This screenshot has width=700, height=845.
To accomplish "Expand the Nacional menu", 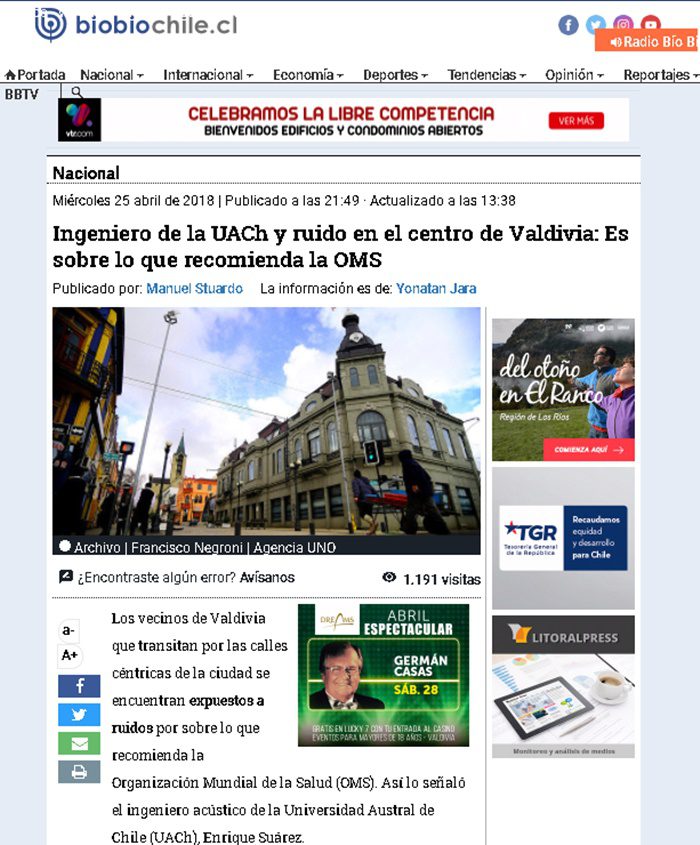I will click(x=111, y=75).
